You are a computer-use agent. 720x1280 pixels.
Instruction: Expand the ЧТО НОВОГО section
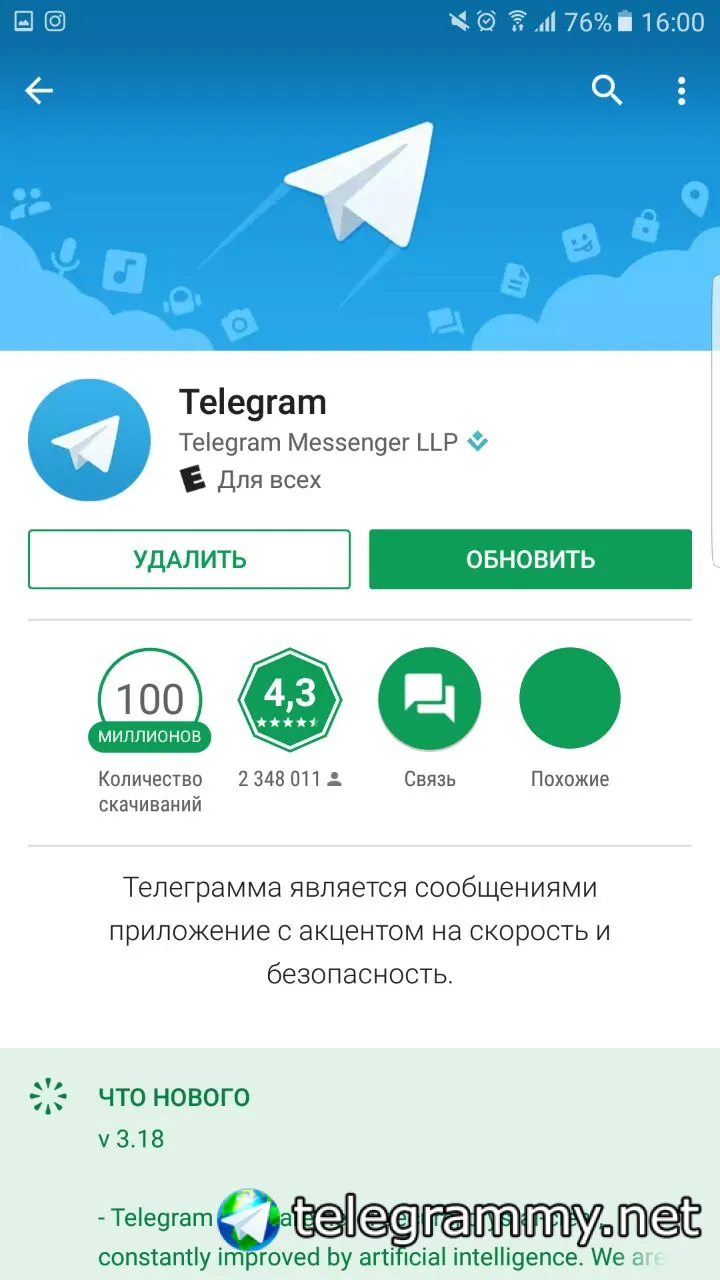coord(174,1097)
